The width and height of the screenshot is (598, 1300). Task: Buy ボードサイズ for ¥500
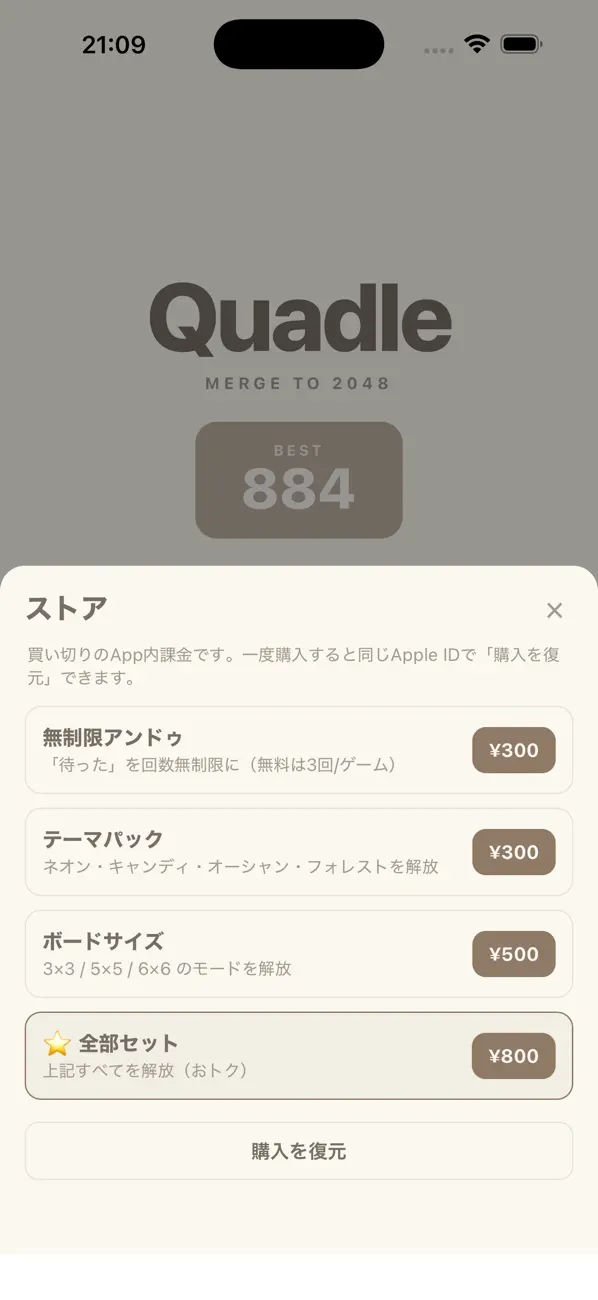(x=513, y=954)
